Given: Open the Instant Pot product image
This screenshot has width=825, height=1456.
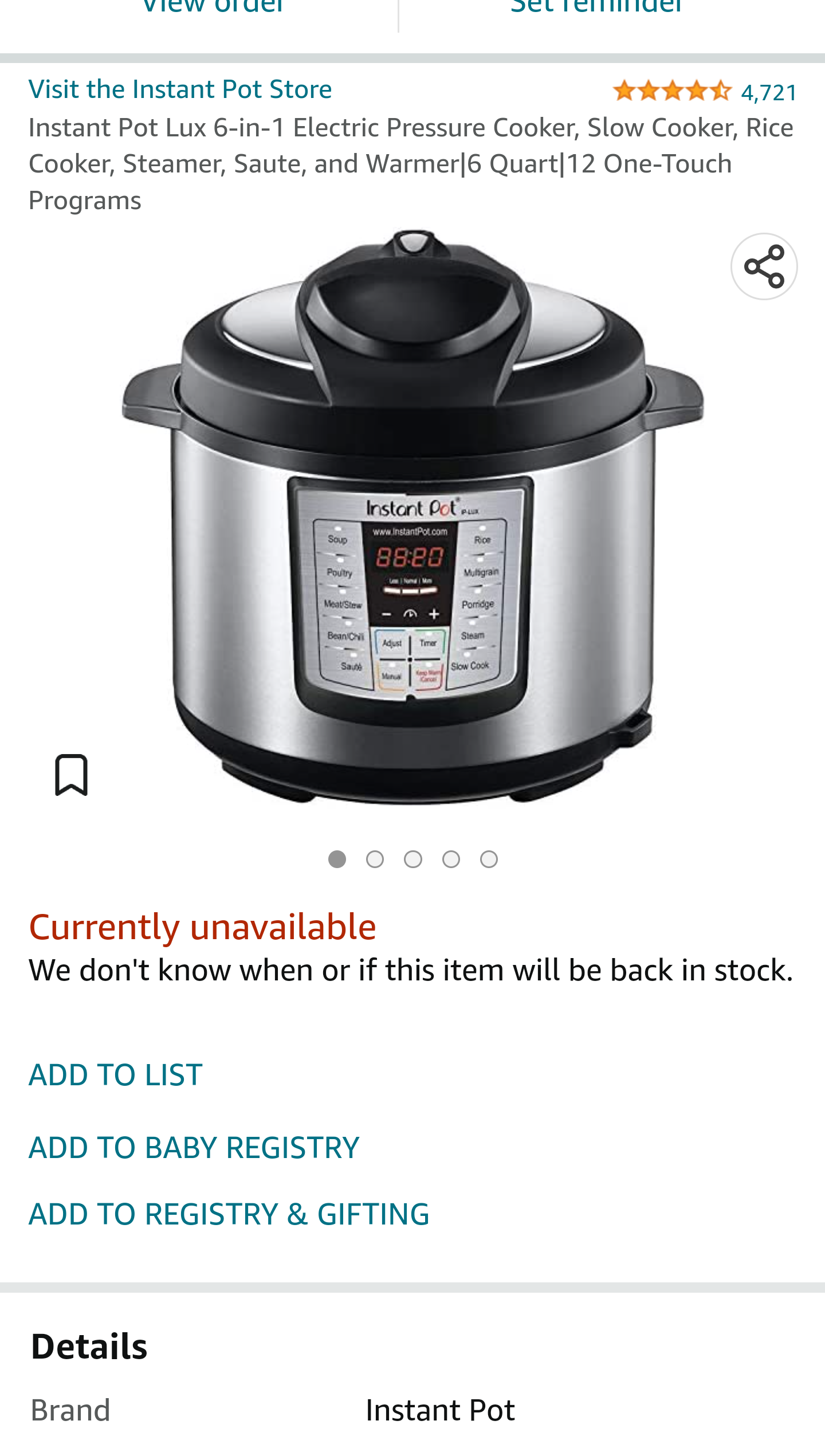Looking at the screenshot, I should tap(412, 516).
